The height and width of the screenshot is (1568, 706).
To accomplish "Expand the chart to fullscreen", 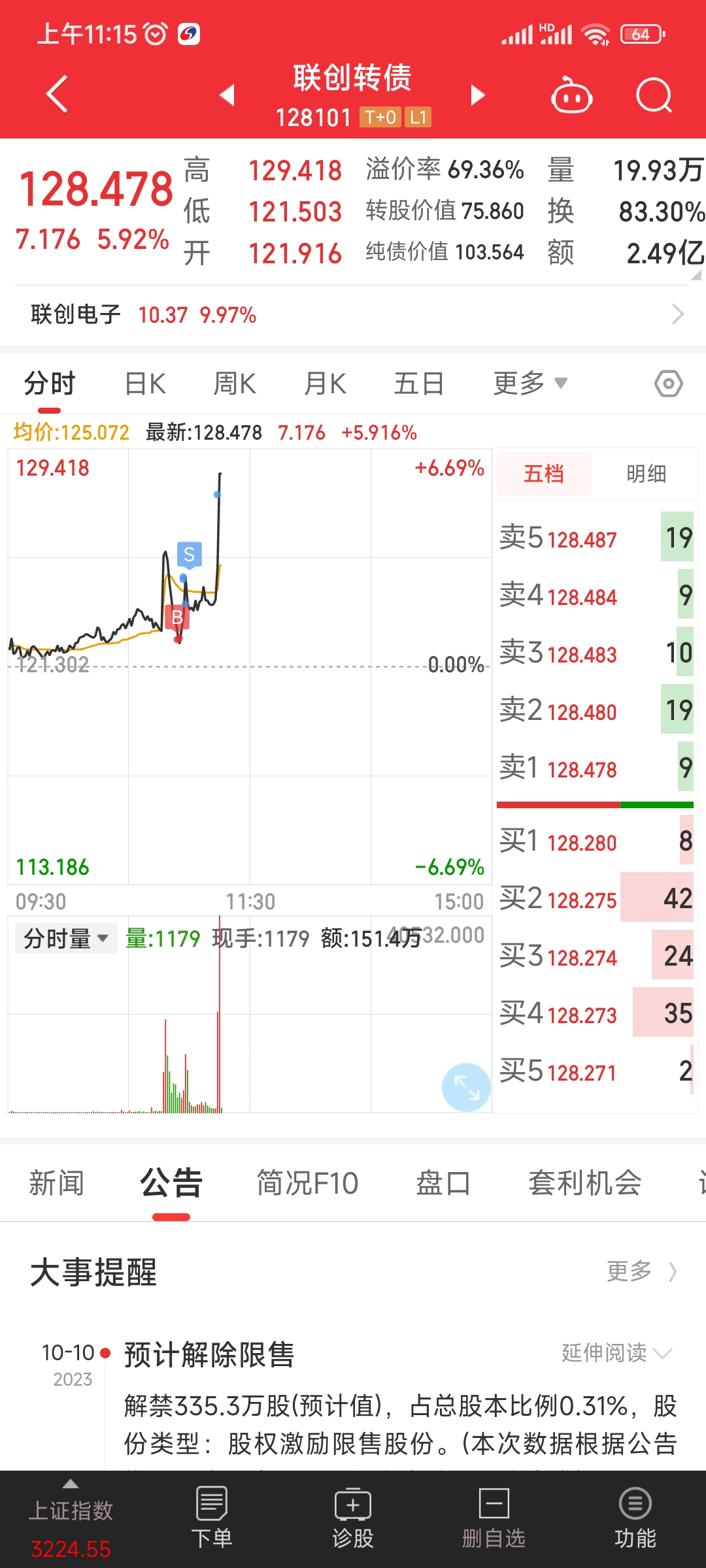I will pos(466,1087).
